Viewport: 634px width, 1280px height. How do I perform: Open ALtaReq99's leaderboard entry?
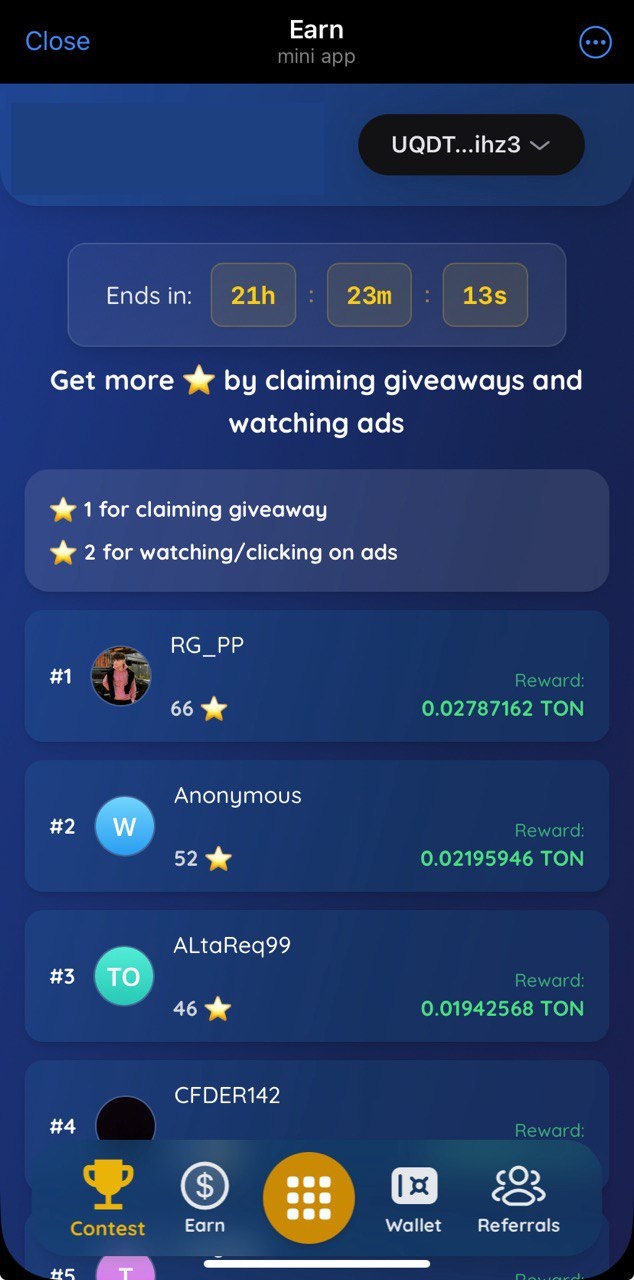[317, 976]
